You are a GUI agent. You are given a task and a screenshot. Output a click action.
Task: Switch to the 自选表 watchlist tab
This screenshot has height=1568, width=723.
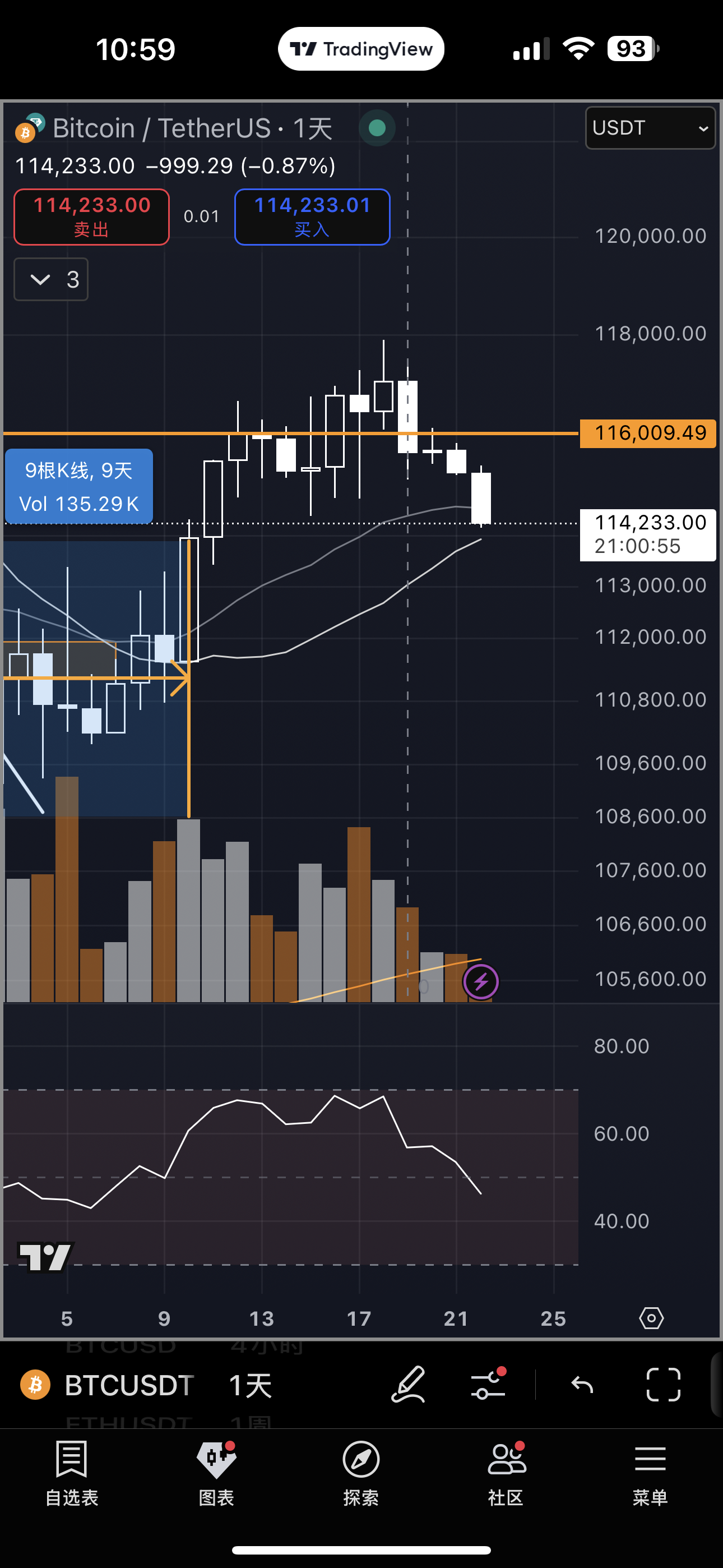click(72, 1473)
